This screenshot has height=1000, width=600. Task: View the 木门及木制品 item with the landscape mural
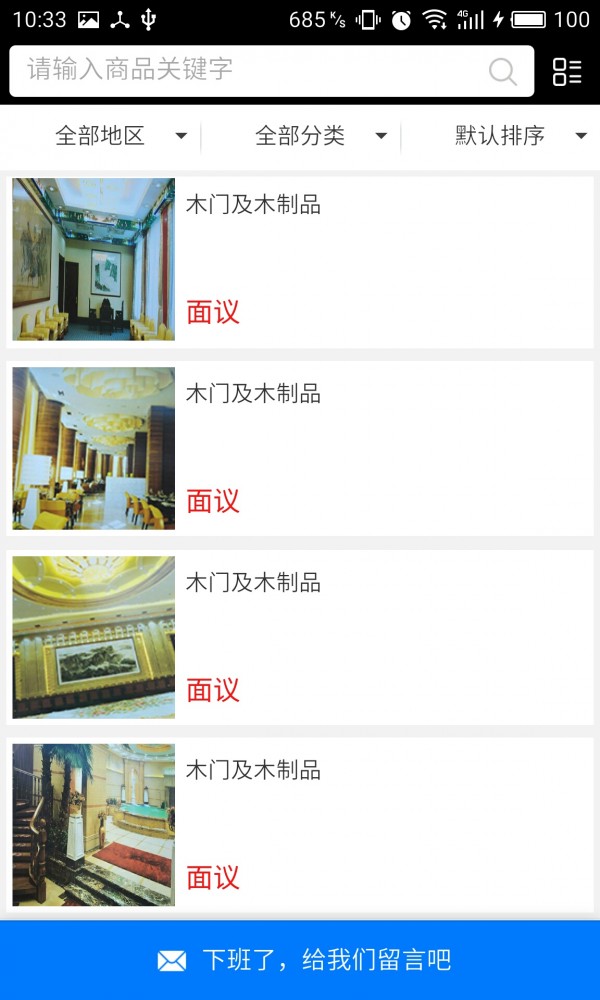(300, 637)
